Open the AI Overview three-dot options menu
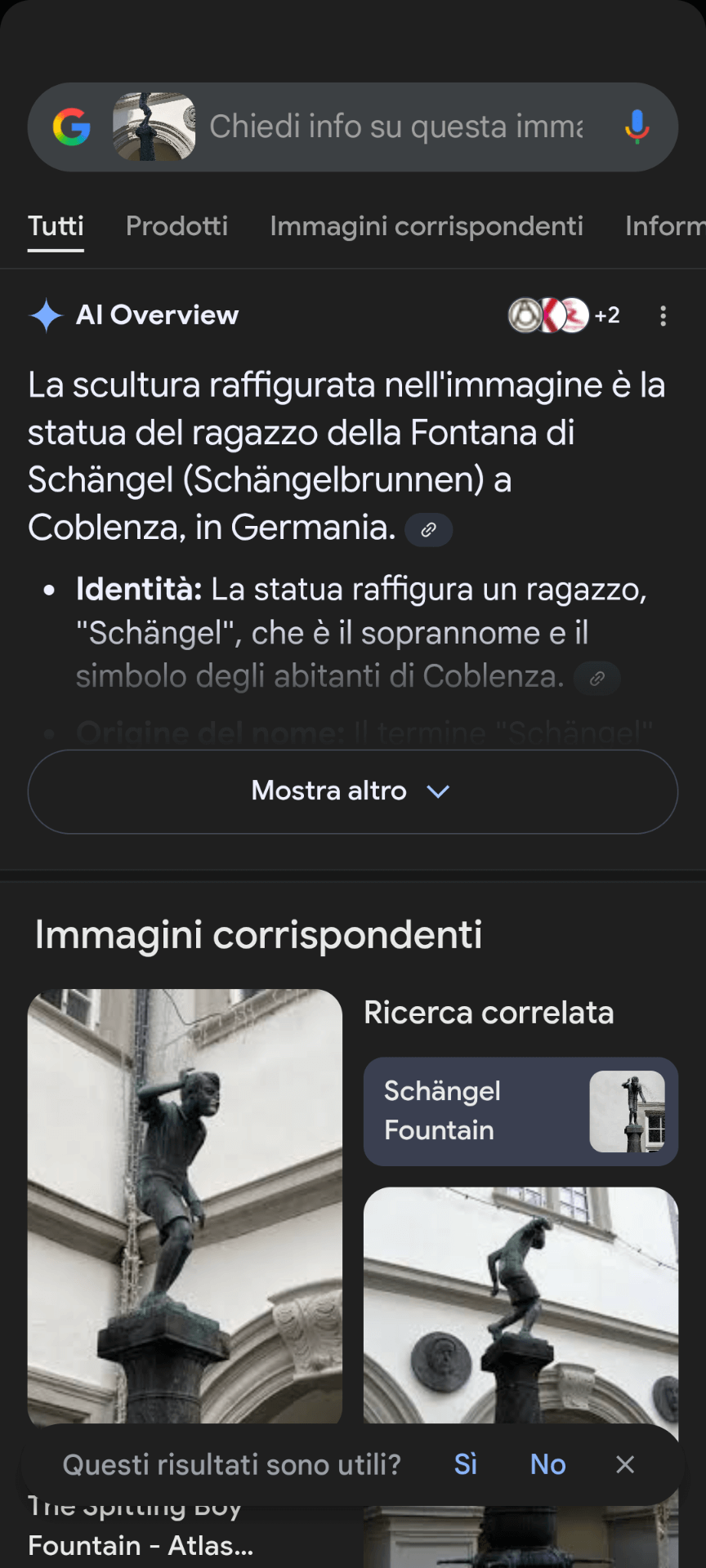The height and width of the screenshot is (1568, 706). click(663, 316)
